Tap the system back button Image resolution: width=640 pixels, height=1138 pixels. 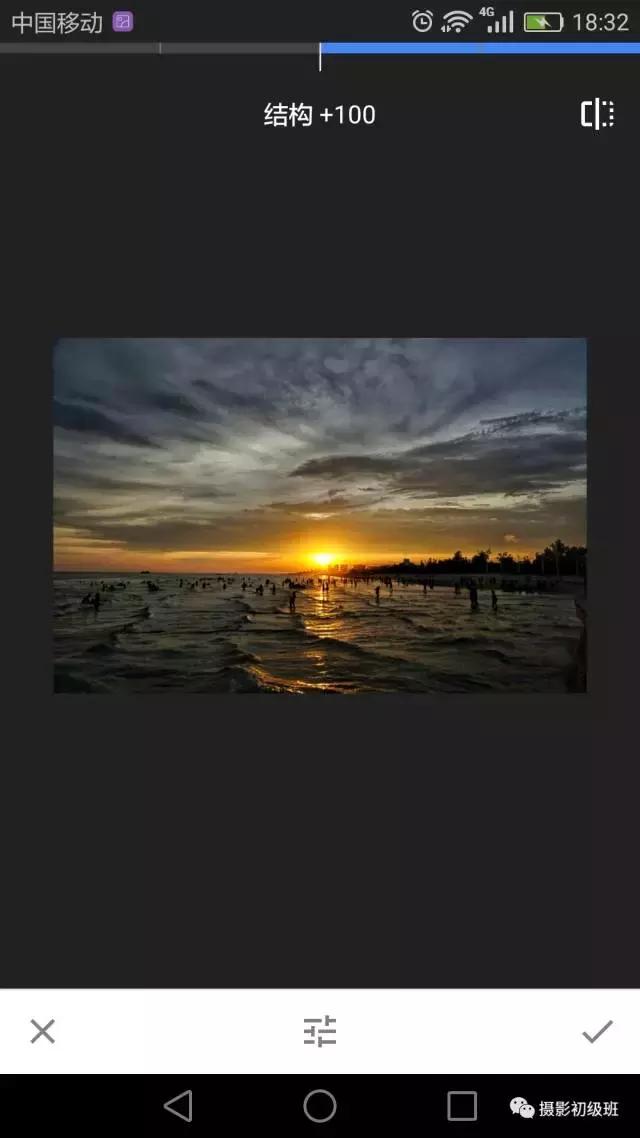178,1105
